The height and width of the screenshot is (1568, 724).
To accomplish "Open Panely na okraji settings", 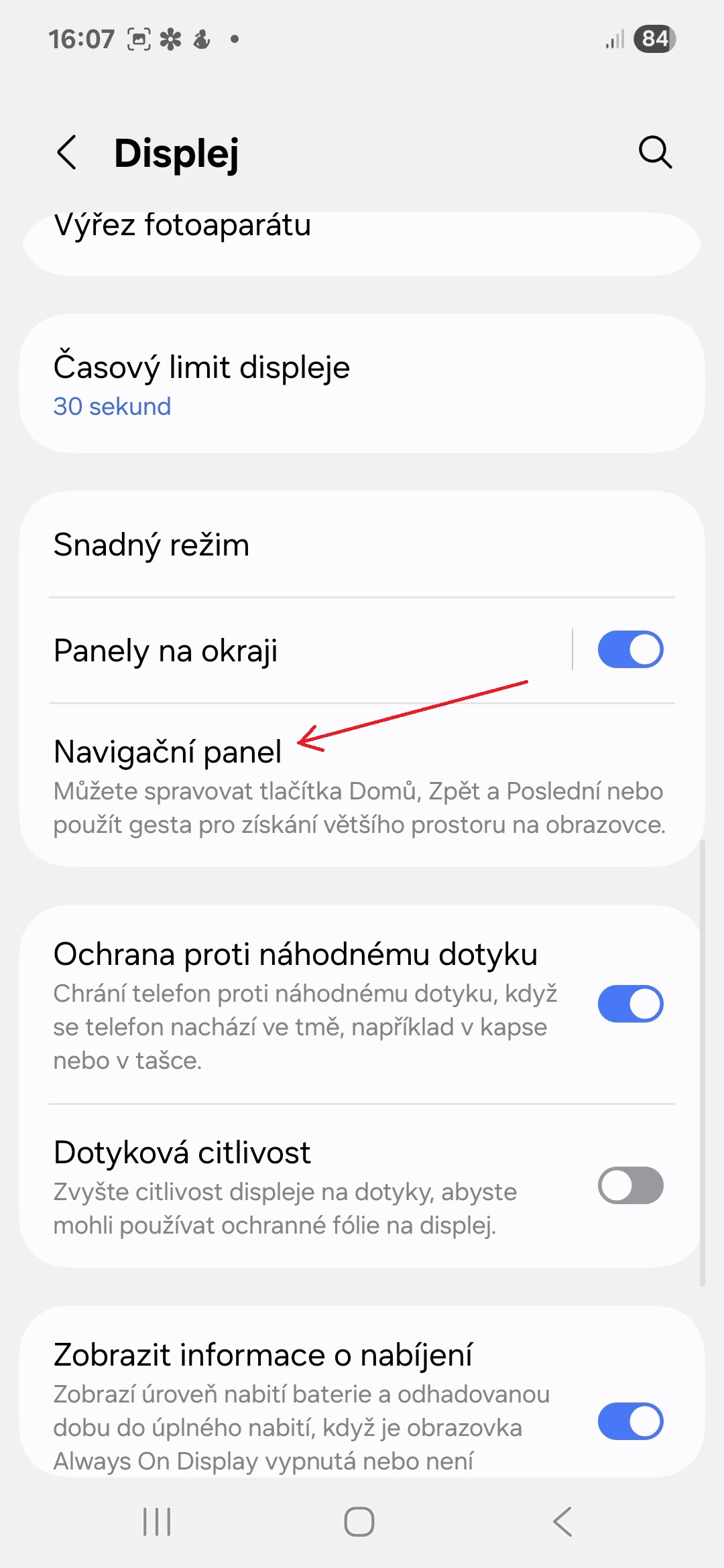I will pos(295,651).
